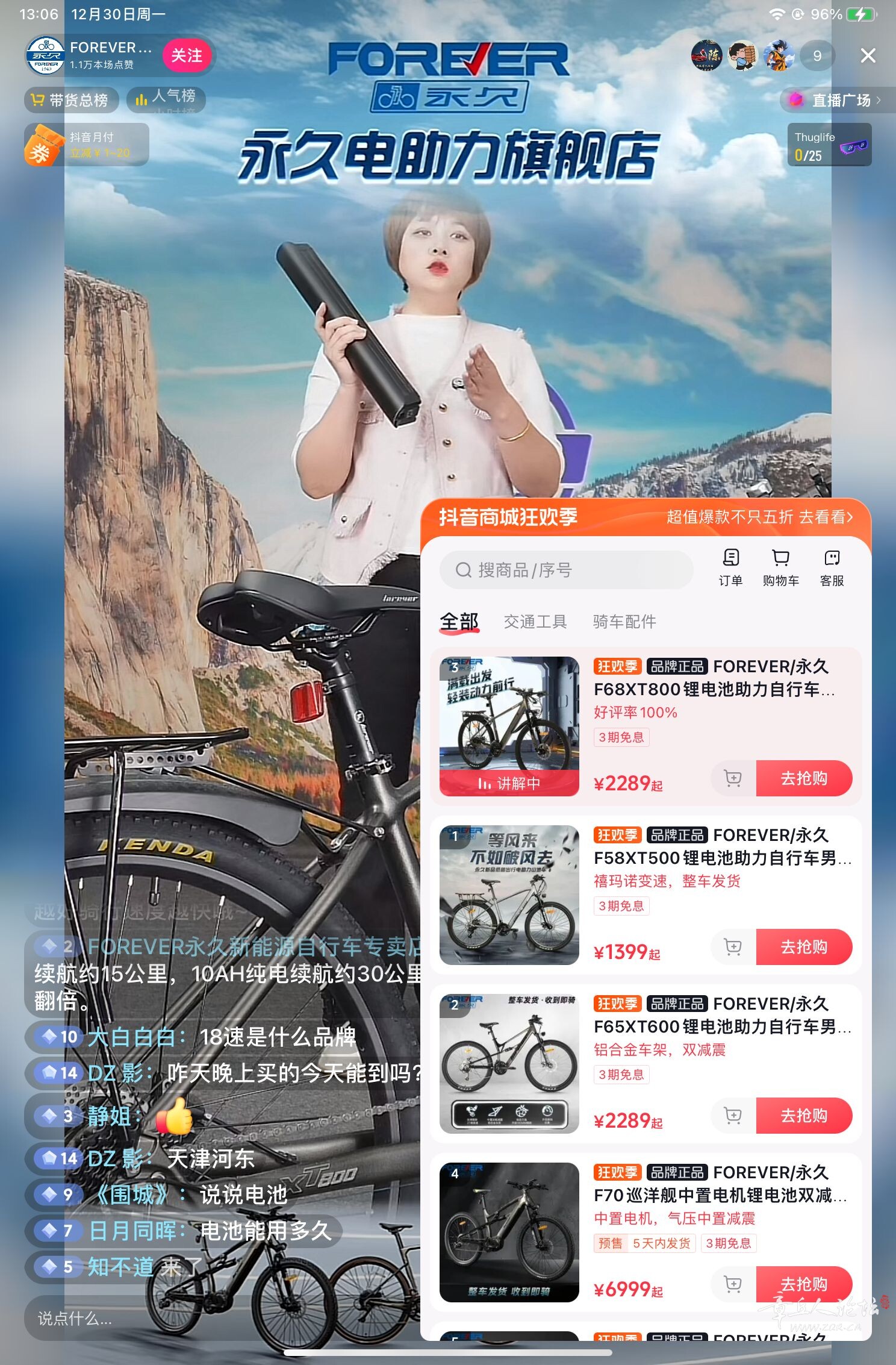
Task: Add F58XT500 bike to cart
Action: pos(733,947)
